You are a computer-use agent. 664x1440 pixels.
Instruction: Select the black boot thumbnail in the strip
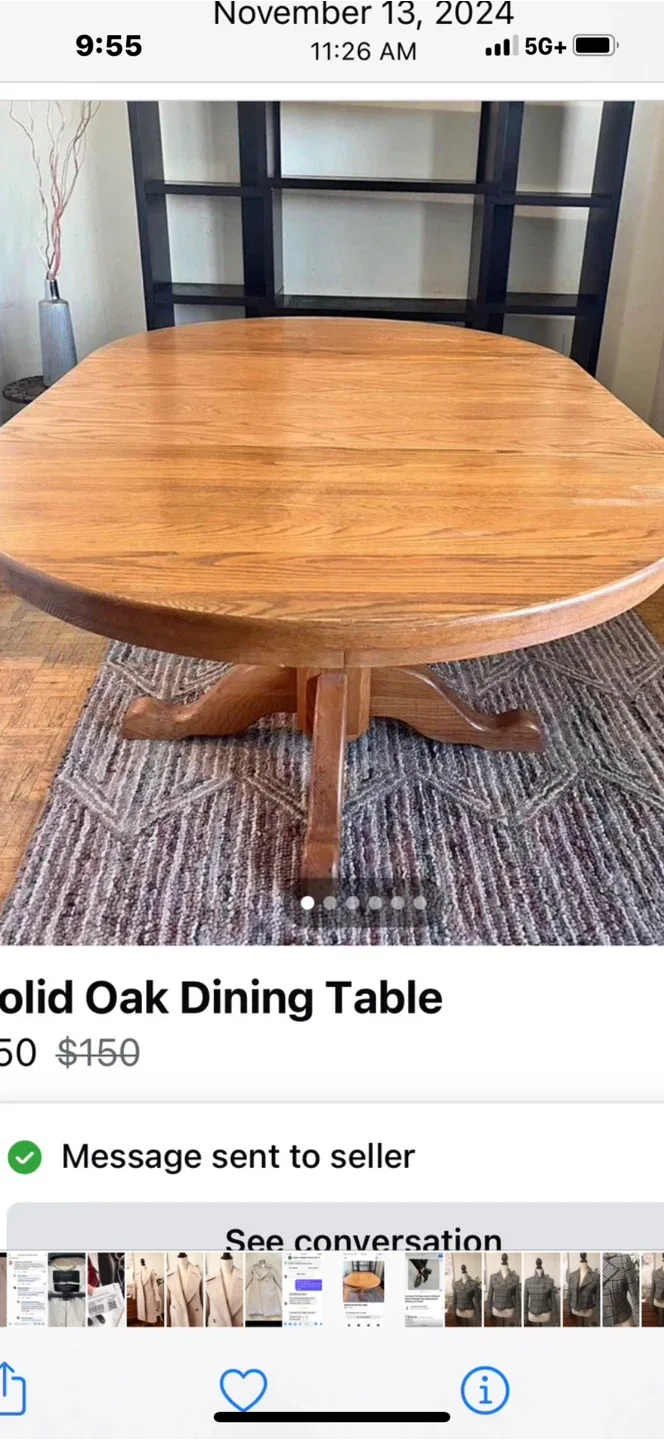coord(424,1289)
